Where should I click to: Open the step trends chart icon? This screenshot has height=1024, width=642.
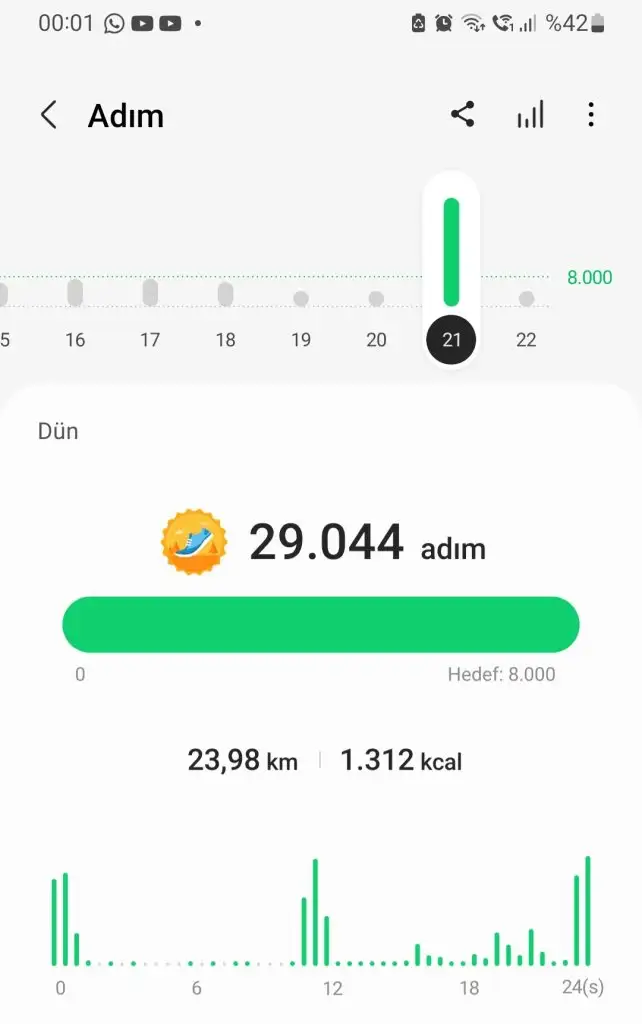[530, 115]
